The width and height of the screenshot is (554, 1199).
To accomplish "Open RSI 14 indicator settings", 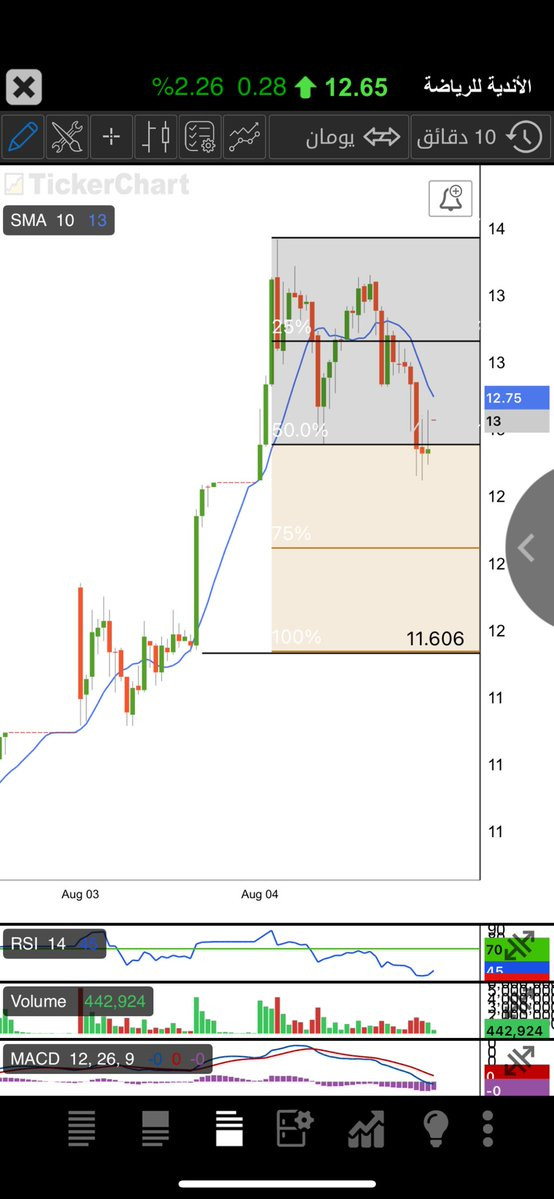I will 54,944.
